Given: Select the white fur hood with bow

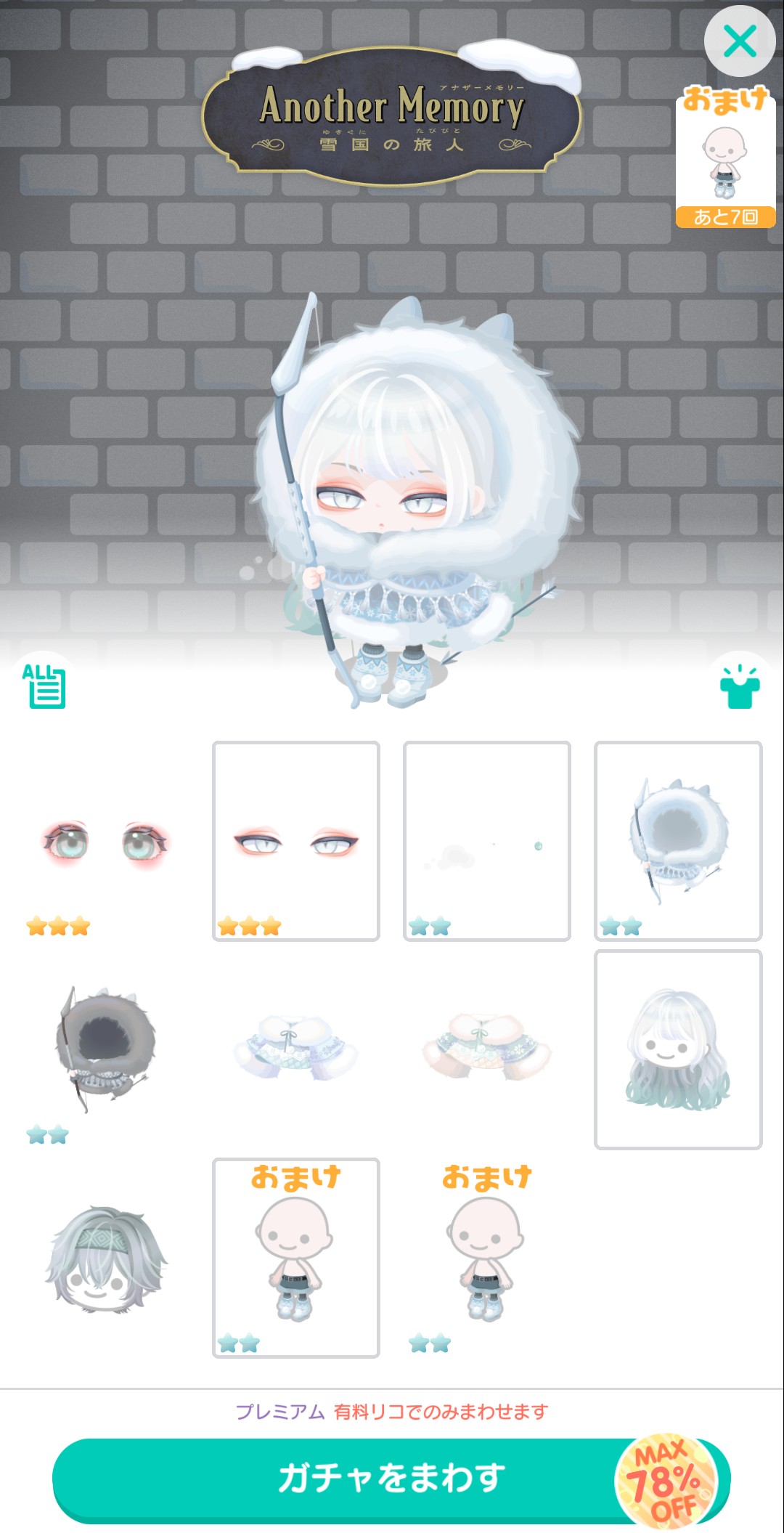Looking at the screenshot, I should pyautogui.click(x=678, y=841).
